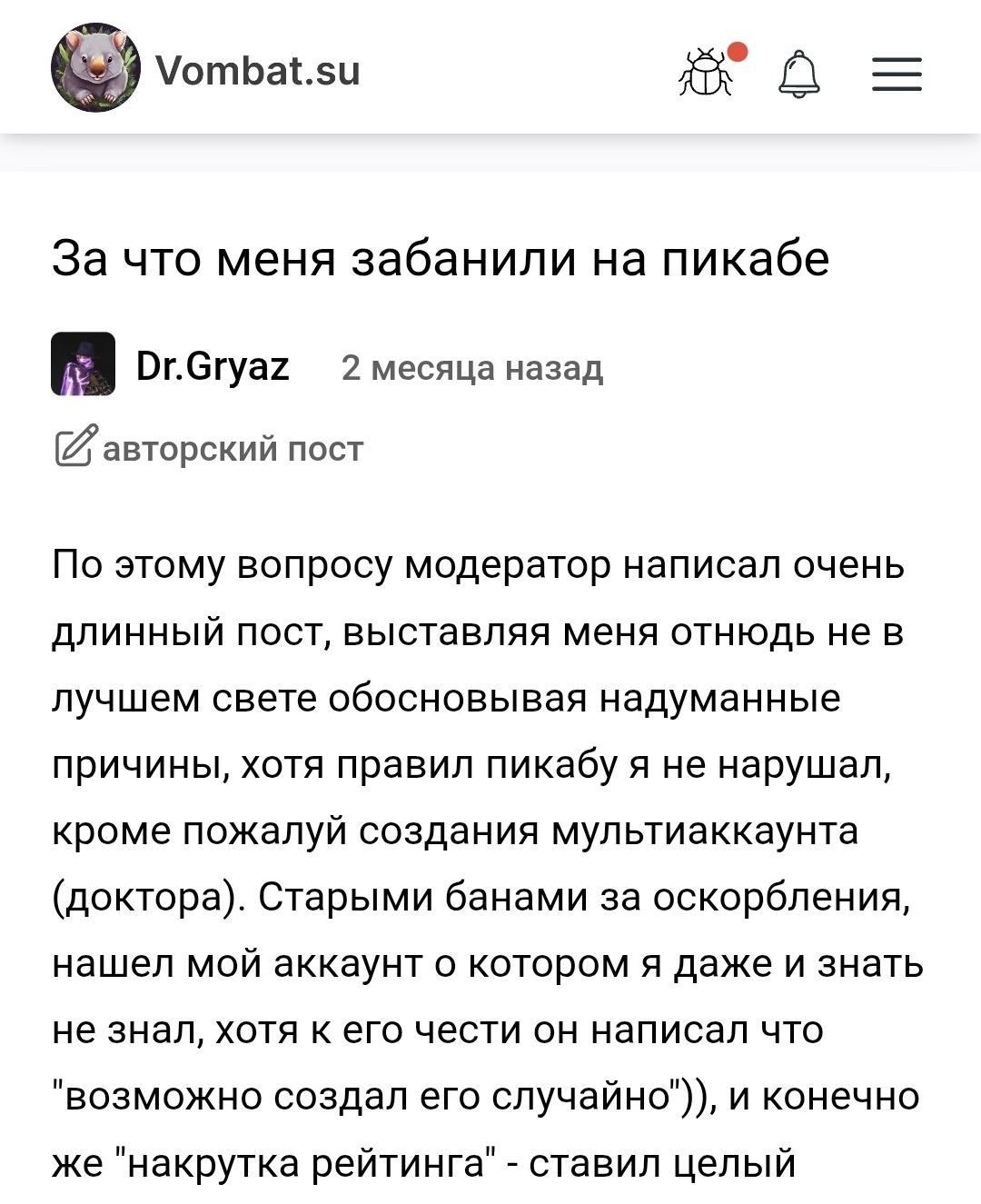
Task: Open the Vombat.su home logo
Action: click(95, 69)
